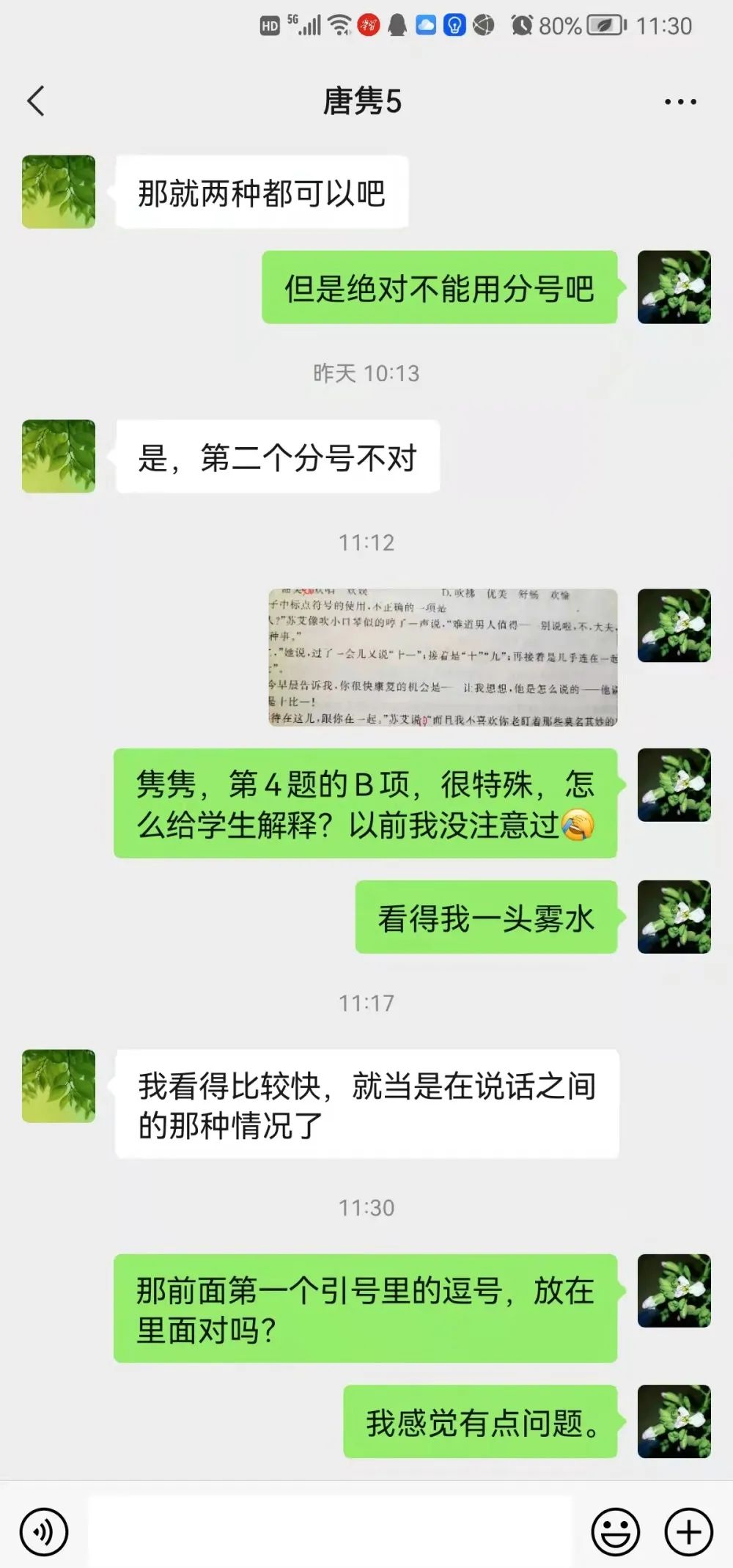Focus the message text field
Screen dimensions: 733x1568
pyautogui.click(x=330, y=1531)
